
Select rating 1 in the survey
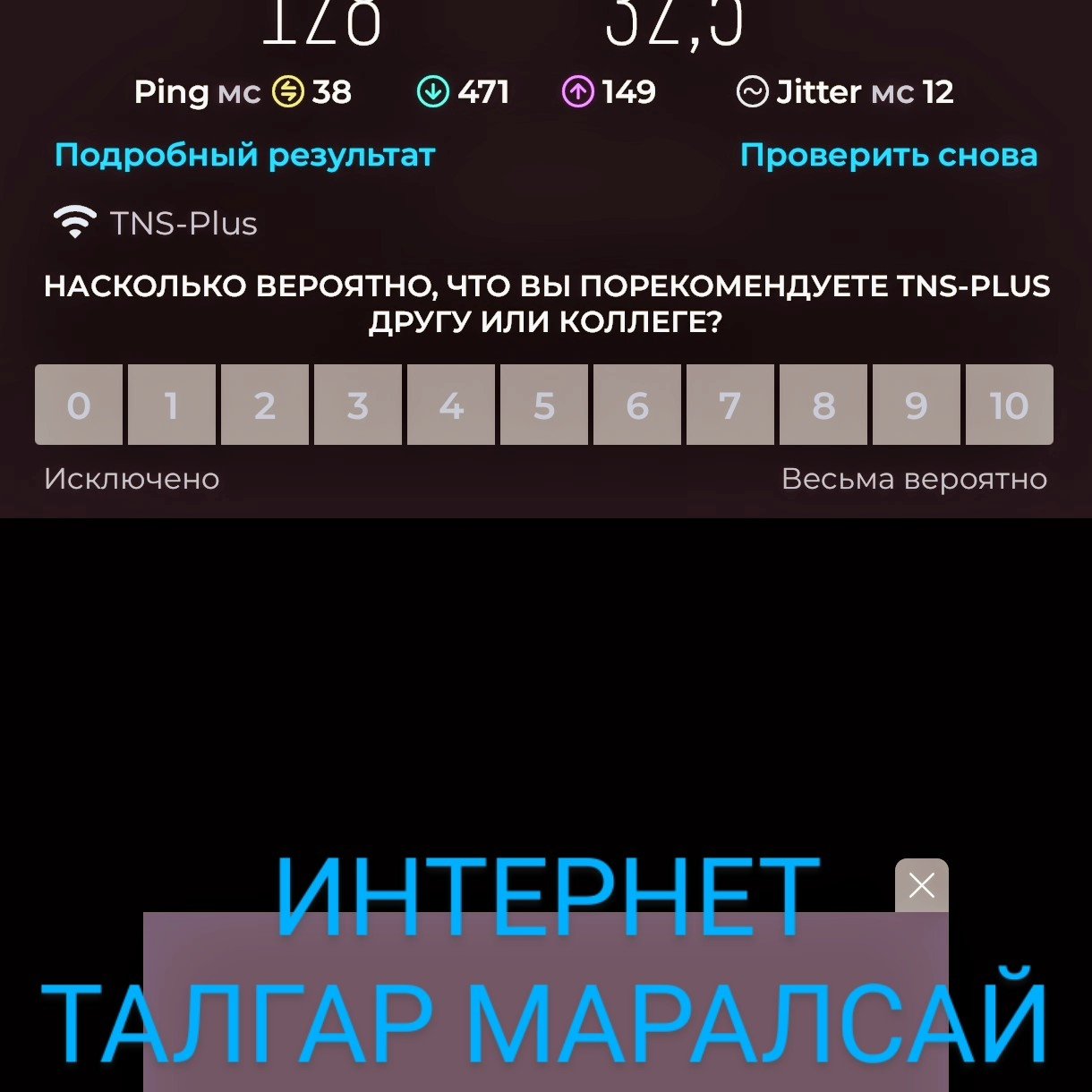172,405
